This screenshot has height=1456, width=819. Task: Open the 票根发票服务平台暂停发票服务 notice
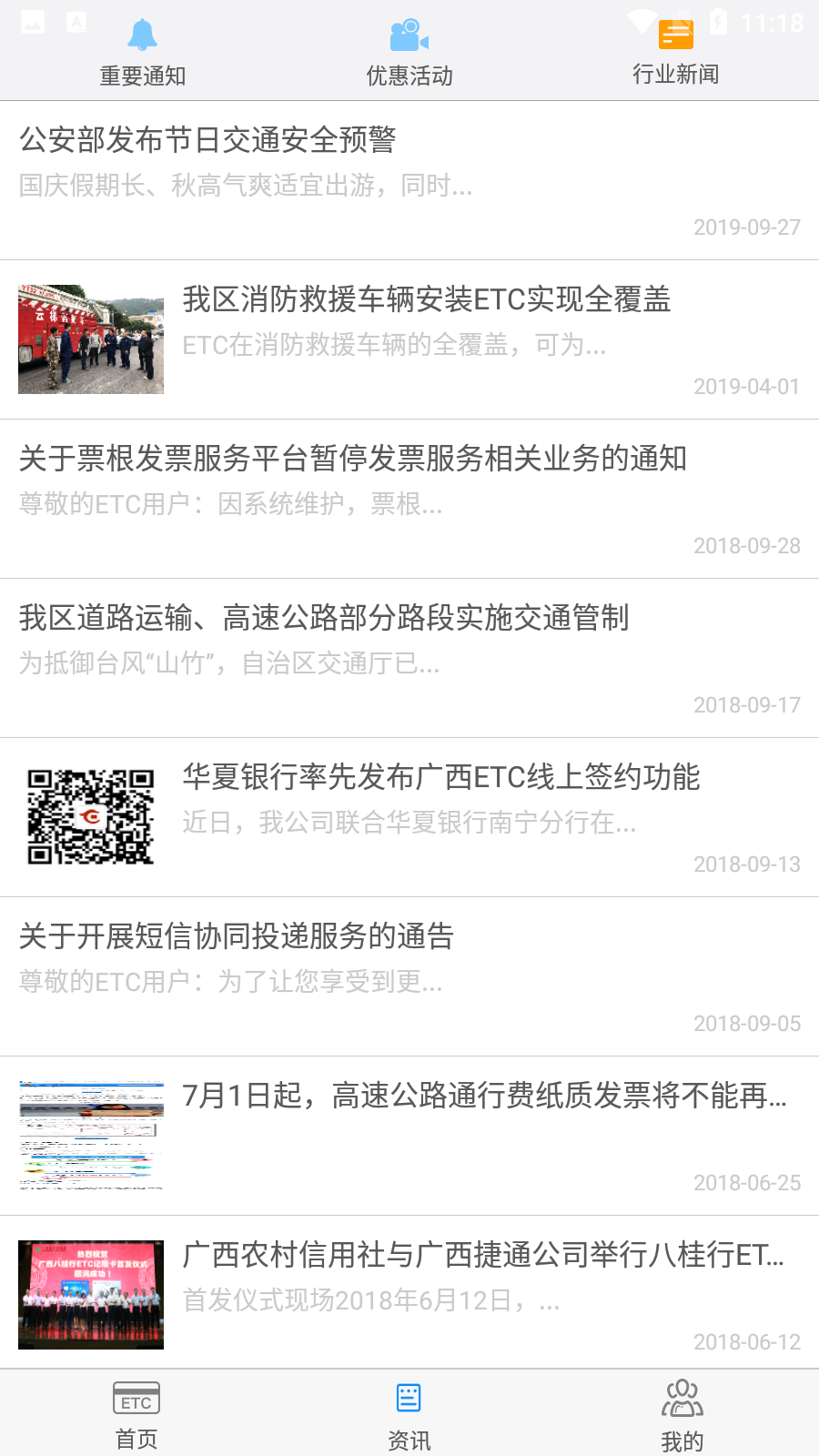pyautogui.click(x=409, y=499)
